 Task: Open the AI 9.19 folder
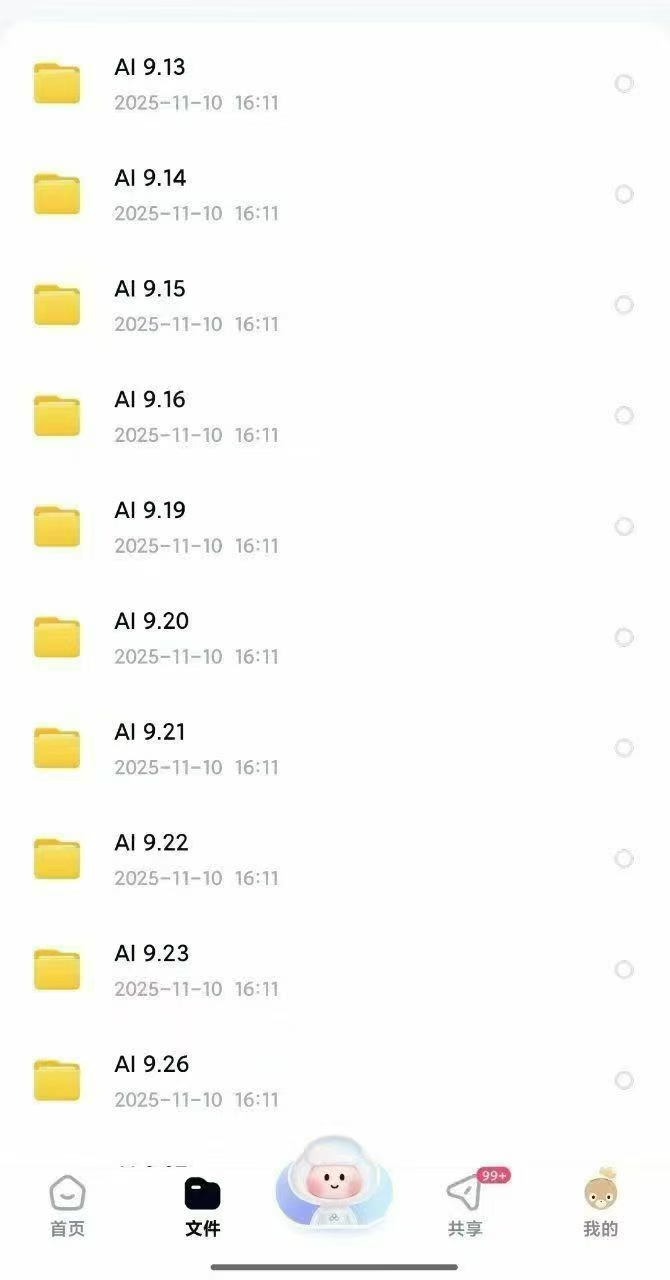pos(150,527)
